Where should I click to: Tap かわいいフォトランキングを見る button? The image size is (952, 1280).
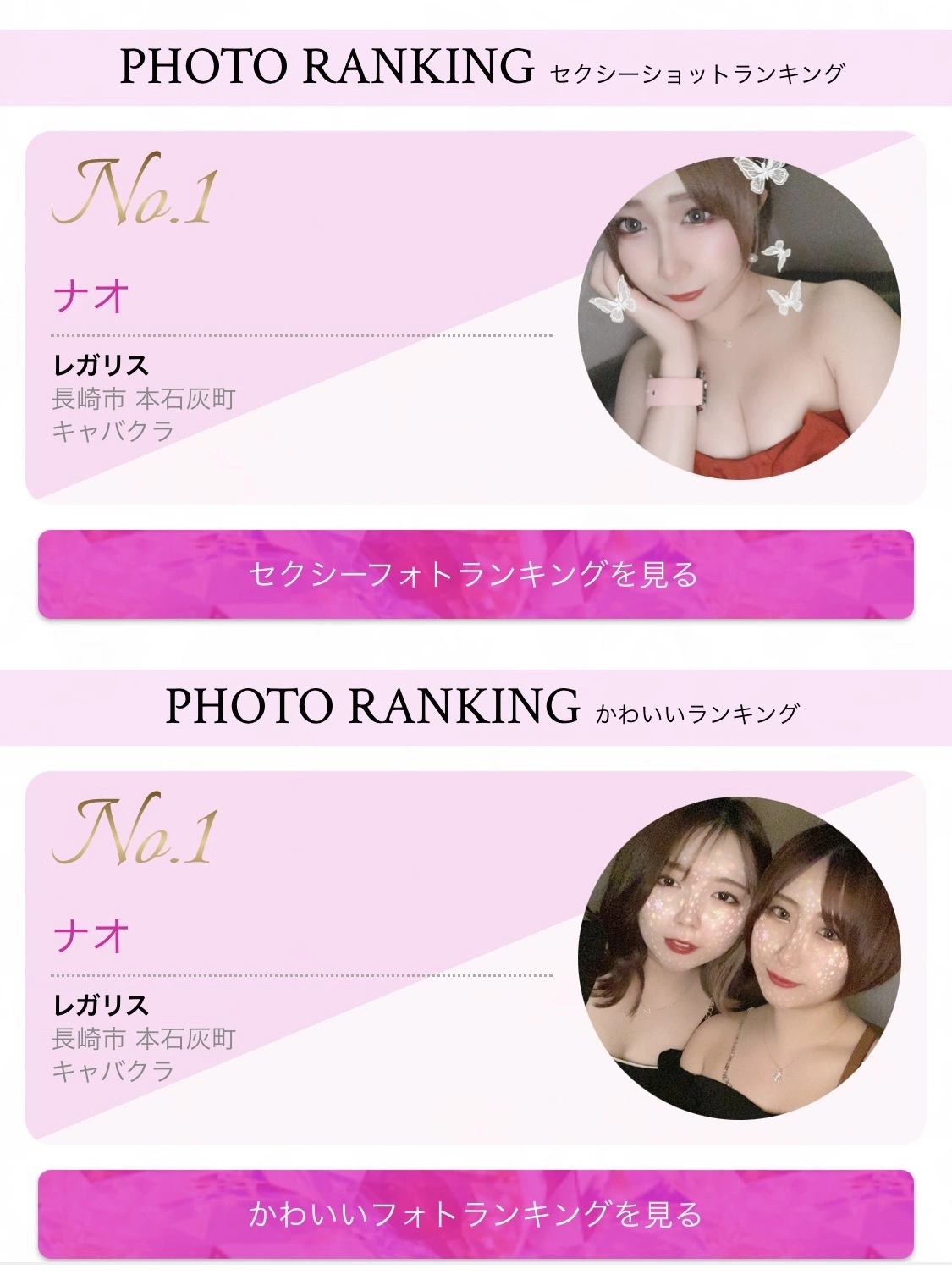(x=475, y=1214)
